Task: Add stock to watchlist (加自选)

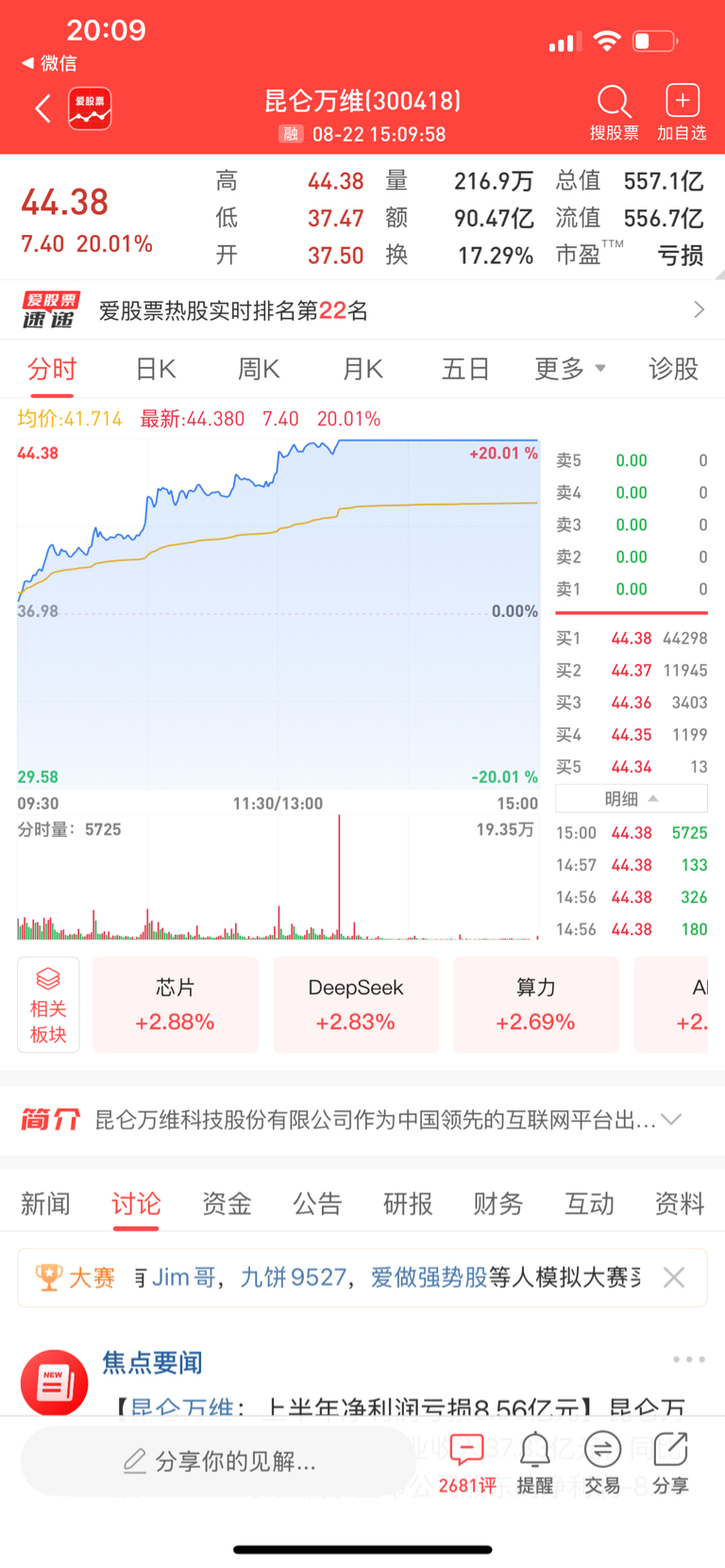Action: click(x=682, y=113)
